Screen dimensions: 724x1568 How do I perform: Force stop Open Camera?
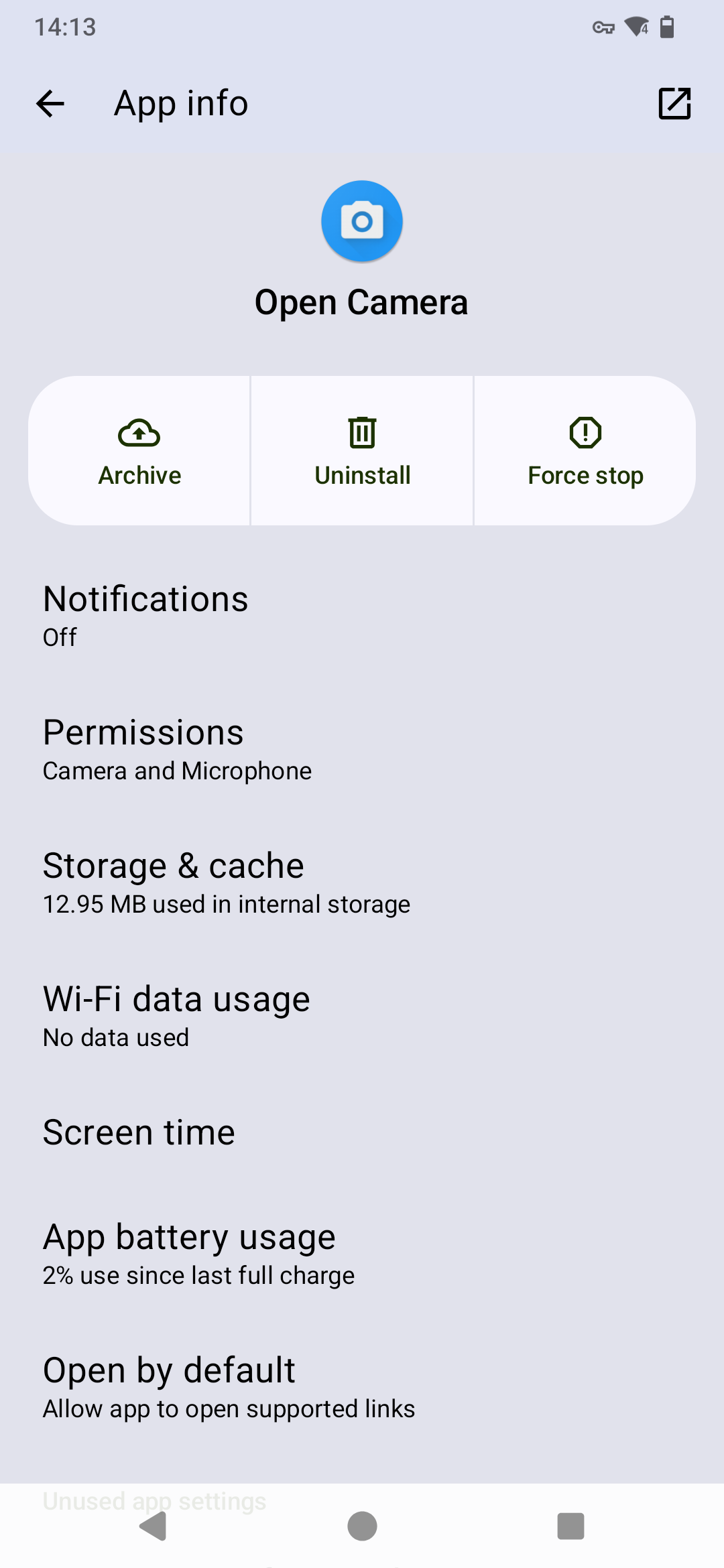585,451
